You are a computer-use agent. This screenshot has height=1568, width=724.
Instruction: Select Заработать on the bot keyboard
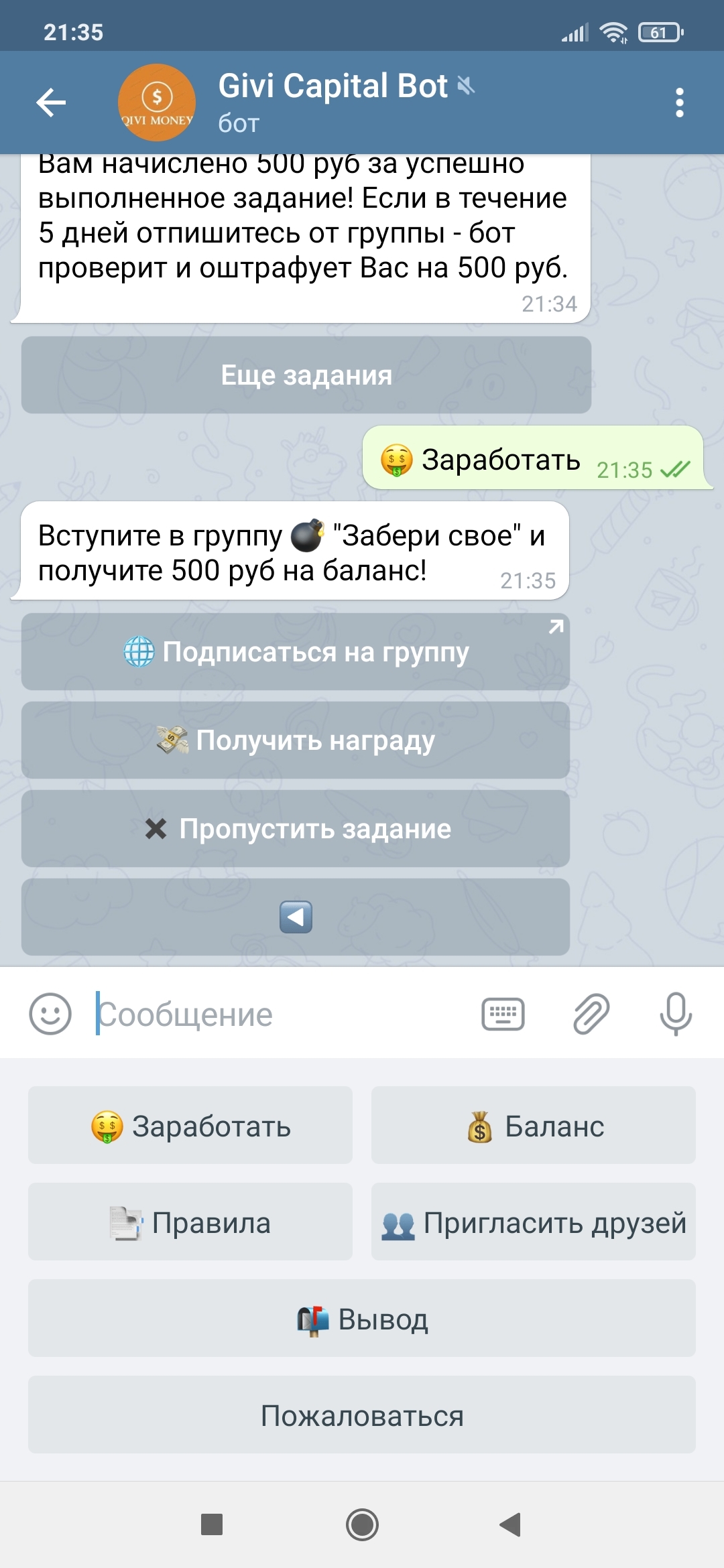point(190,1126)
